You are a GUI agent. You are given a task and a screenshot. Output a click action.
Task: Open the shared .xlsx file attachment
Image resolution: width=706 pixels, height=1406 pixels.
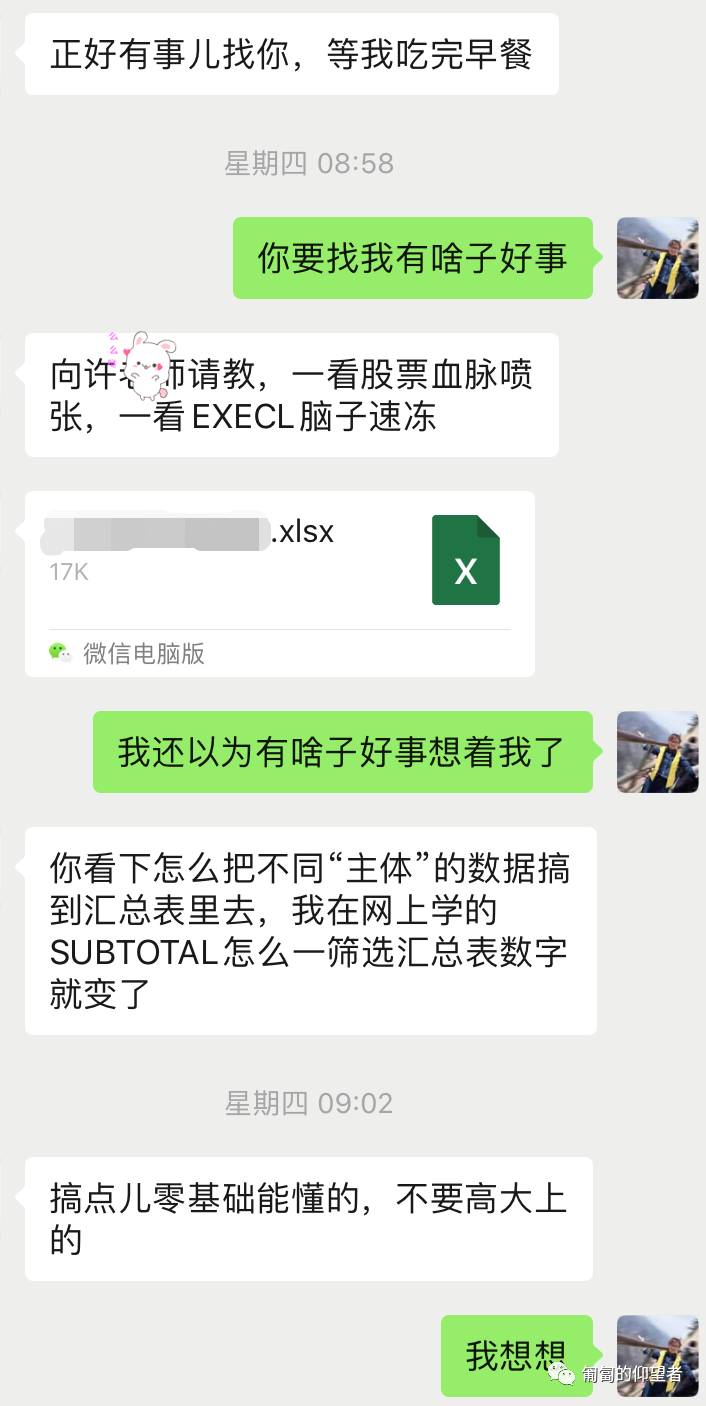point(280,583)
